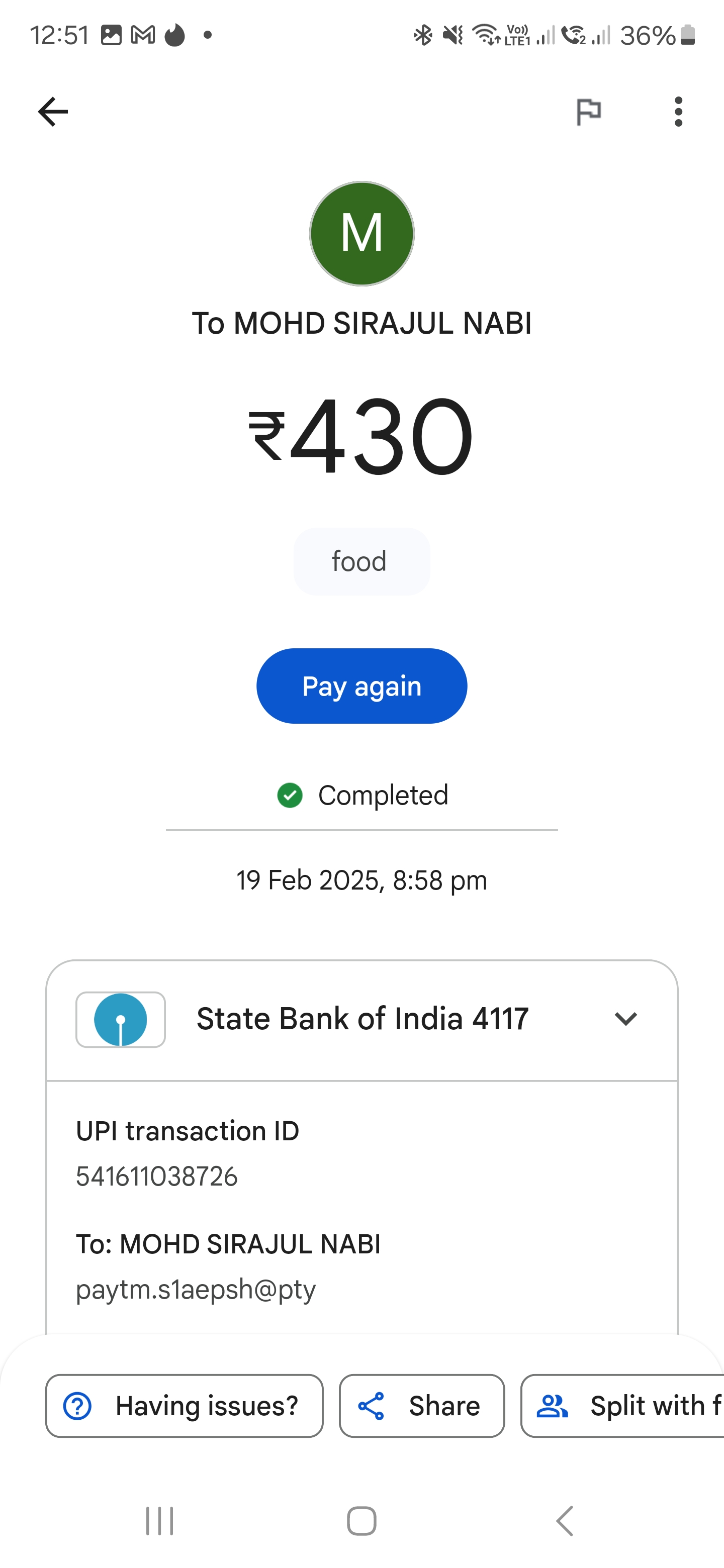Screen dimensions: 724x1568
Task: Share this payment receipt
Action: tap(422, 1406)
